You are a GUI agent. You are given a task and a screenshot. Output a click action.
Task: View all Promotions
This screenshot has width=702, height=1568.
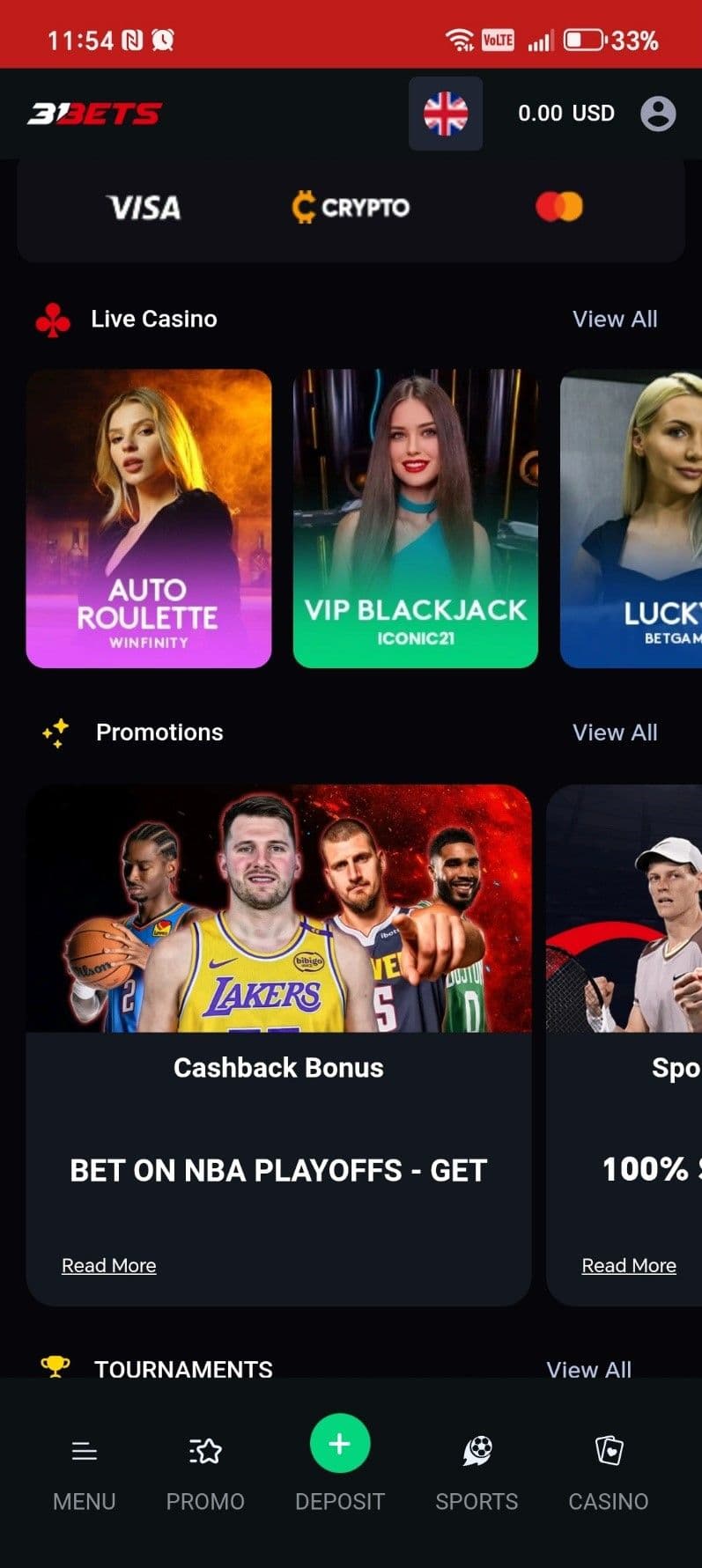(x=614, y=732)
